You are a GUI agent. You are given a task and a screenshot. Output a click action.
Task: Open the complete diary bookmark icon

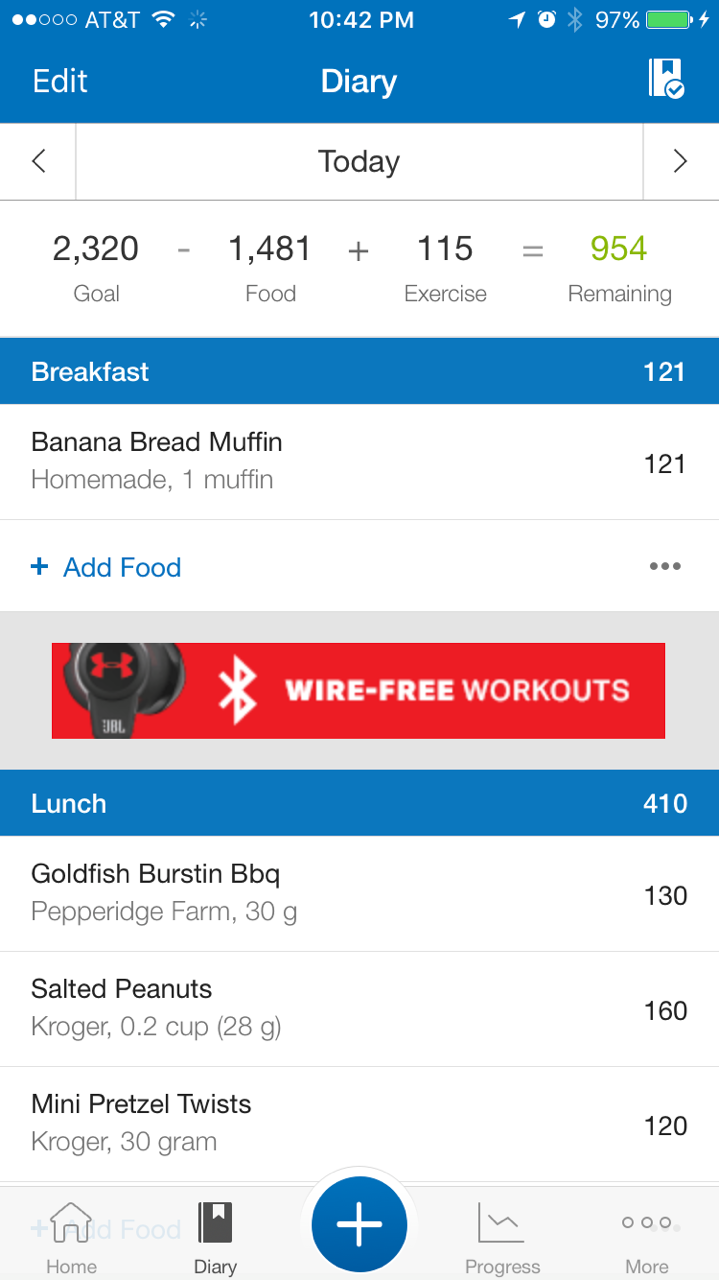(665, 78)
